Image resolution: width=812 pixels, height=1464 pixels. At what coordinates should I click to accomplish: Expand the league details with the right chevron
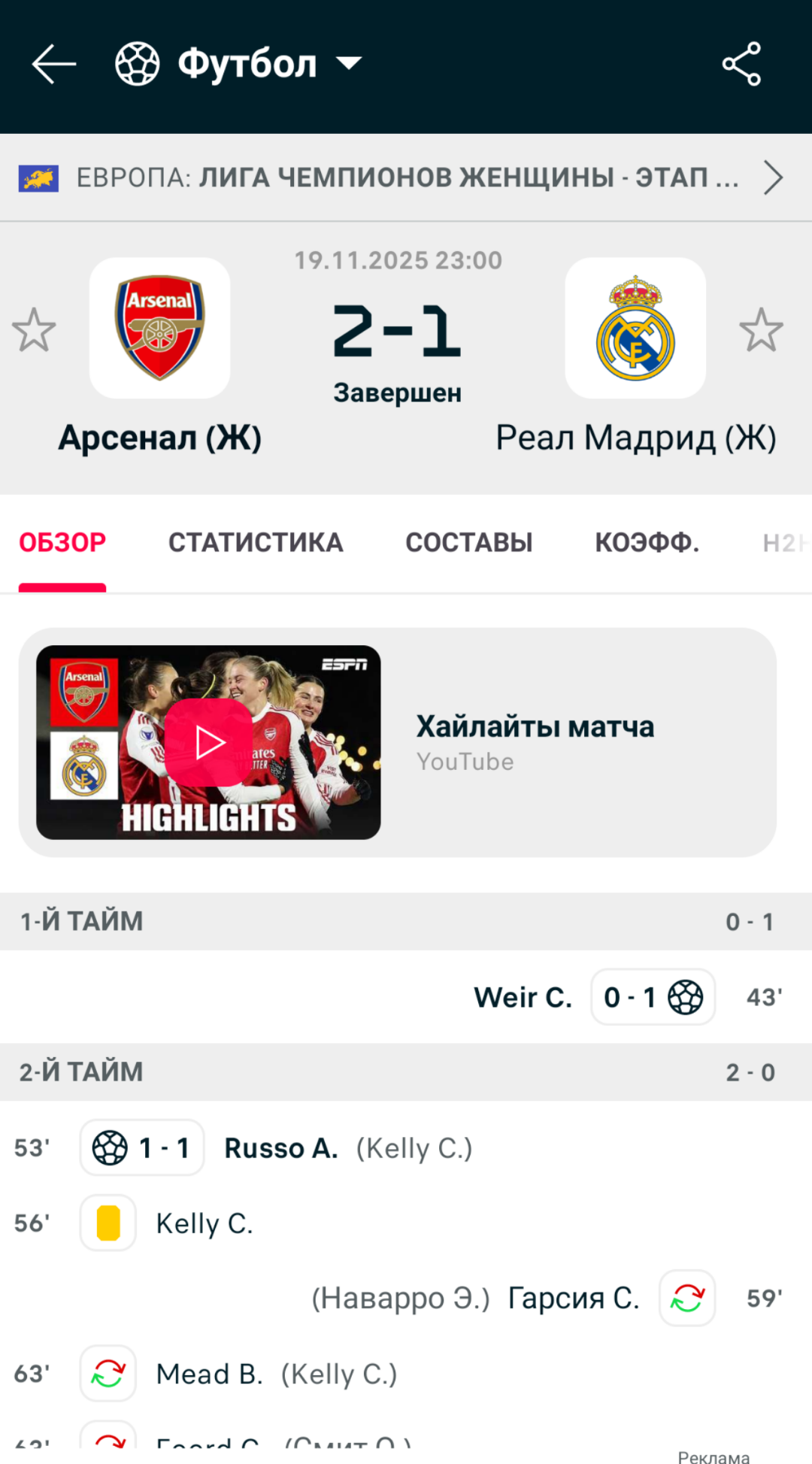tap(774, 177)
